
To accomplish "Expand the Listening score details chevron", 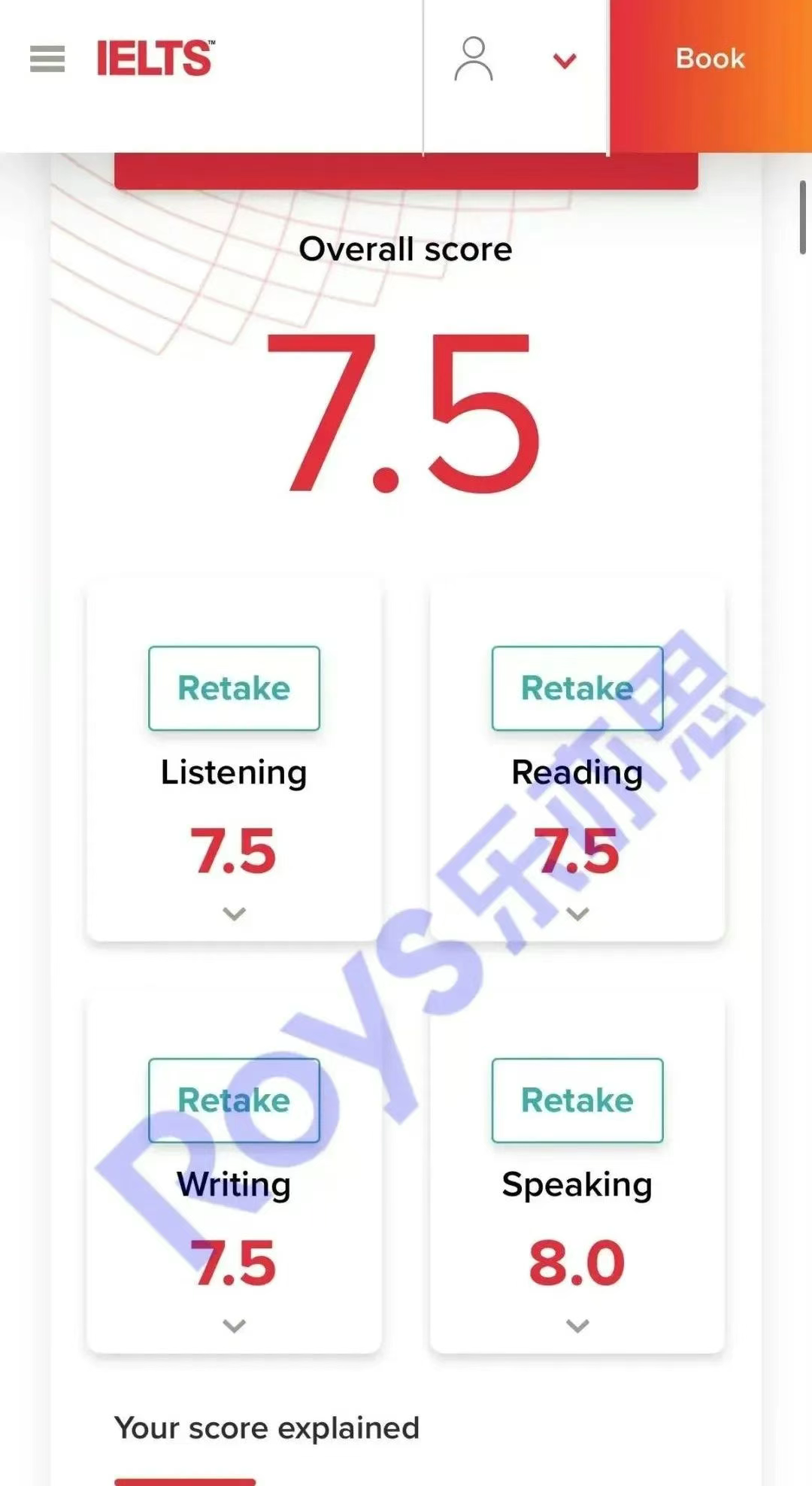I will click(x=235, y=914).
